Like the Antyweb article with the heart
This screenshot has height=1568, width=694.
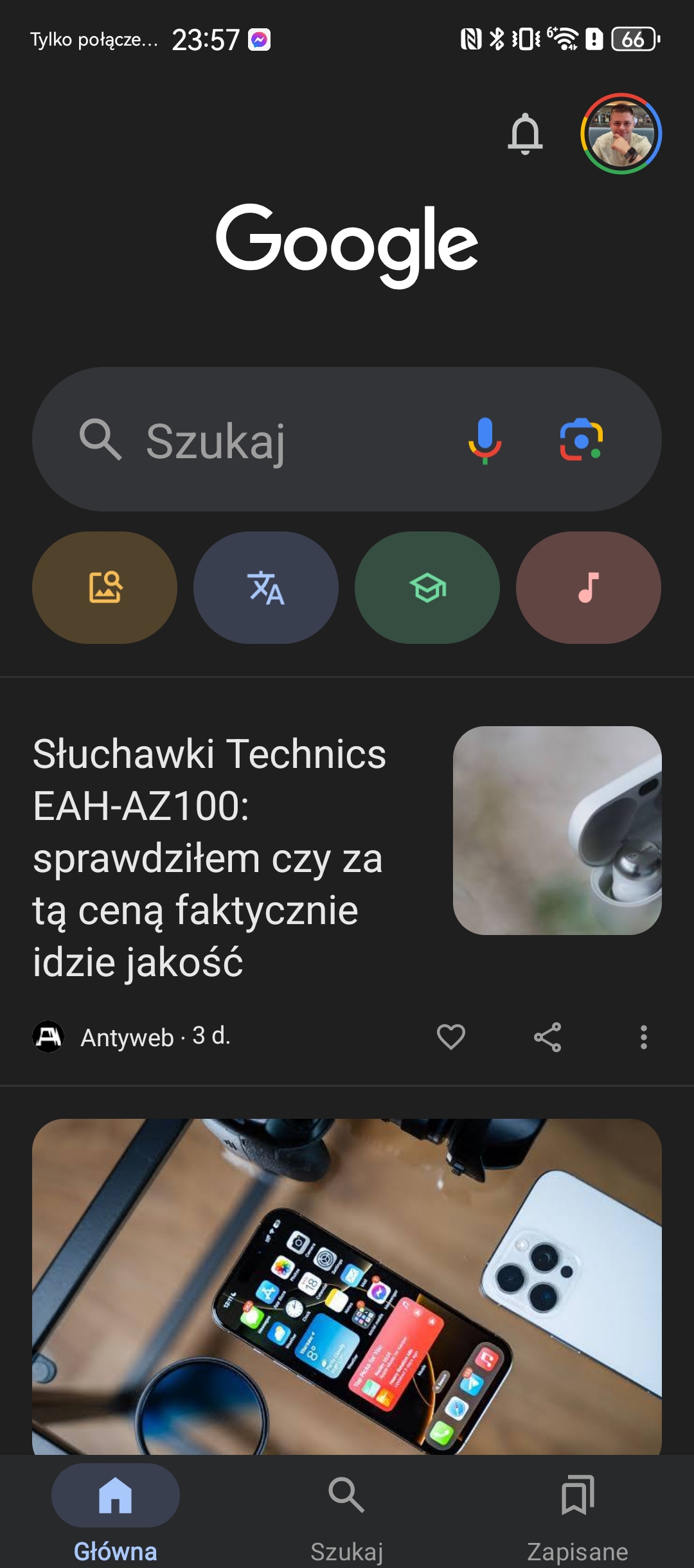451,1037
